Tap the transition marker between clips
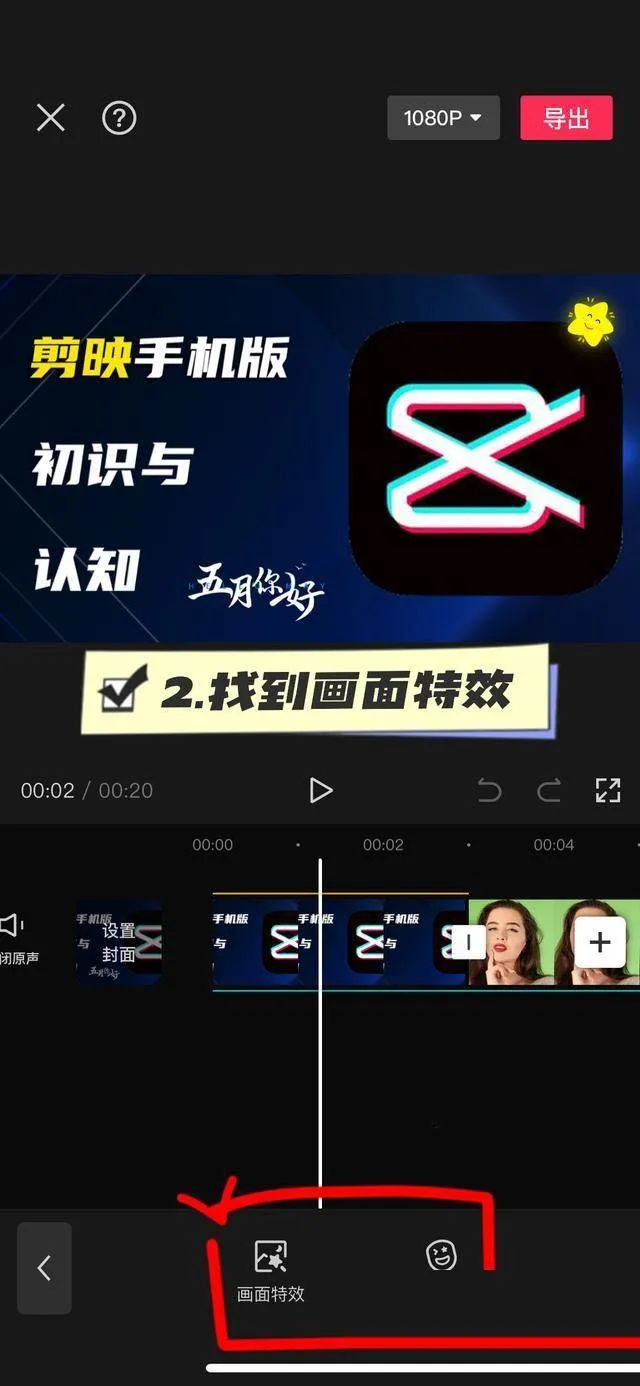Screen dimensions: 640x1386 468,942
